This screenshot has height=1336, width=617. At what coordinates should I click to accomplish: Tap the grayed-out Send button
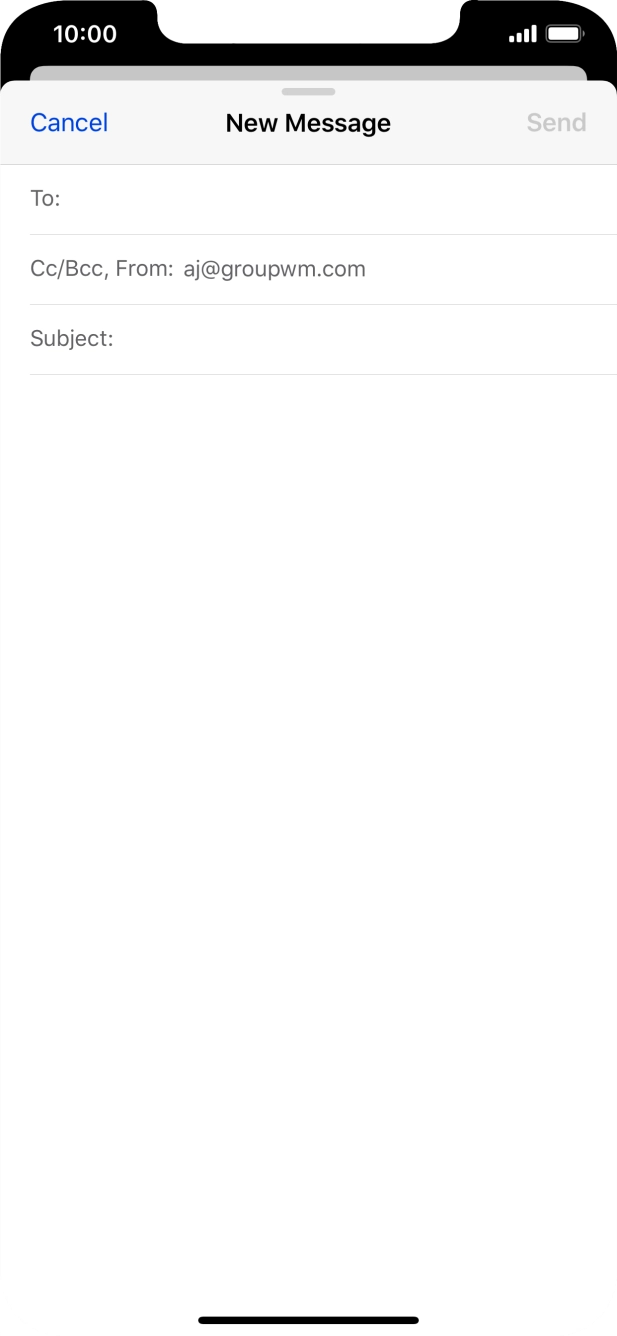(556, 123)
